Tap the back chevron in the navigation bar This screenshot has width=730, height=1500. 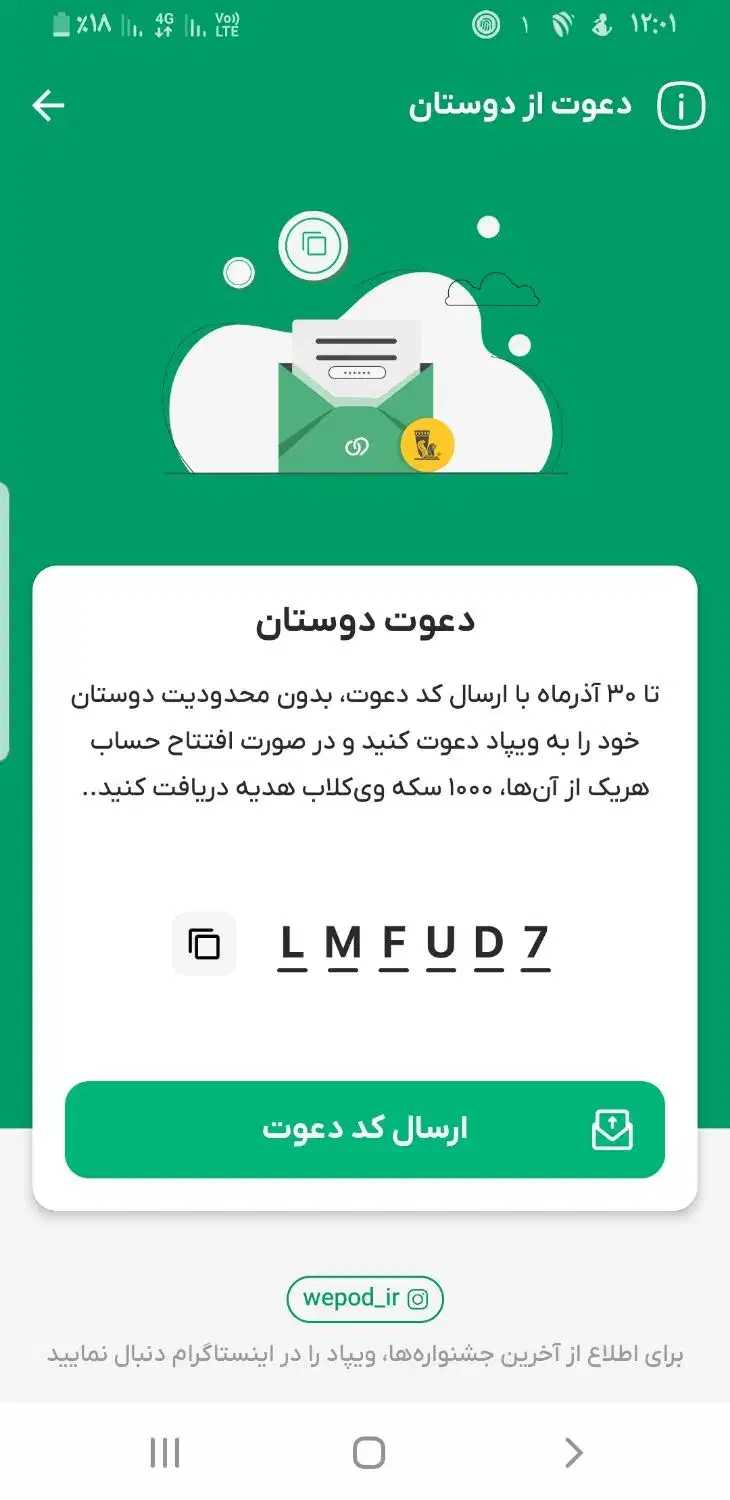click(572, 1452)
